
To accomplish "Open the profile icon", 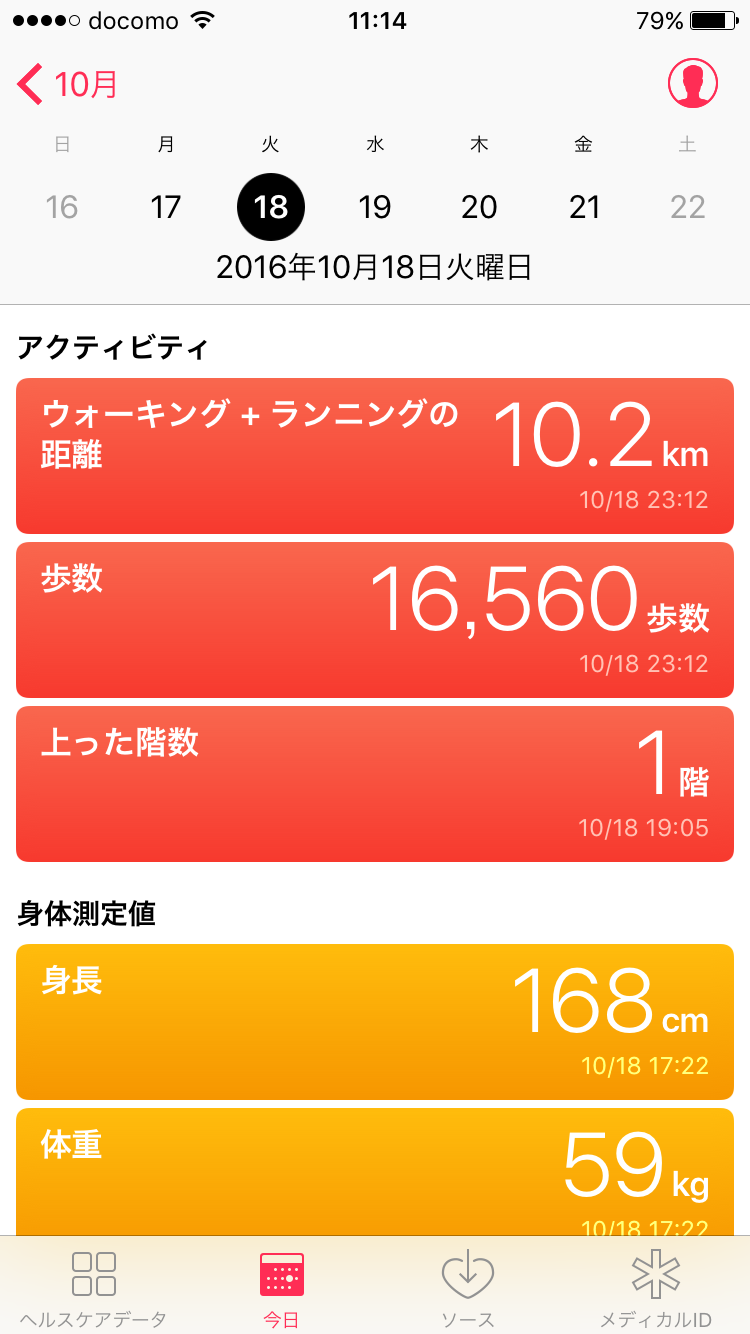I will pyautogui.click(x=693, y=83).
